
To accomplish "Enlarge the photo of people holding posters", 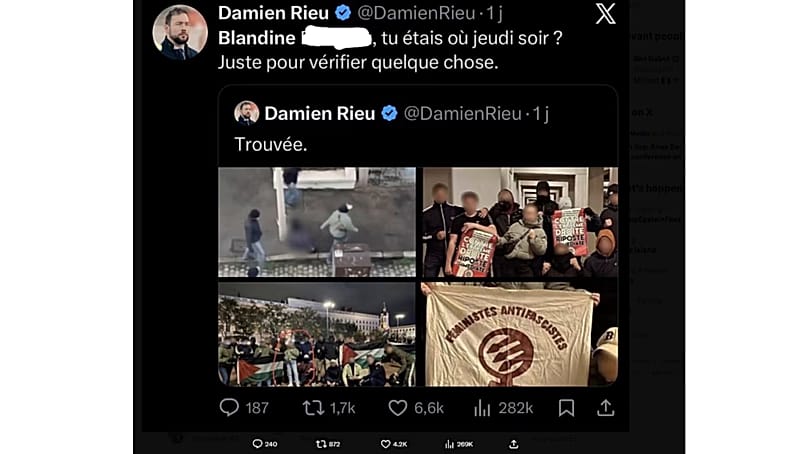I will pos(519,222).
